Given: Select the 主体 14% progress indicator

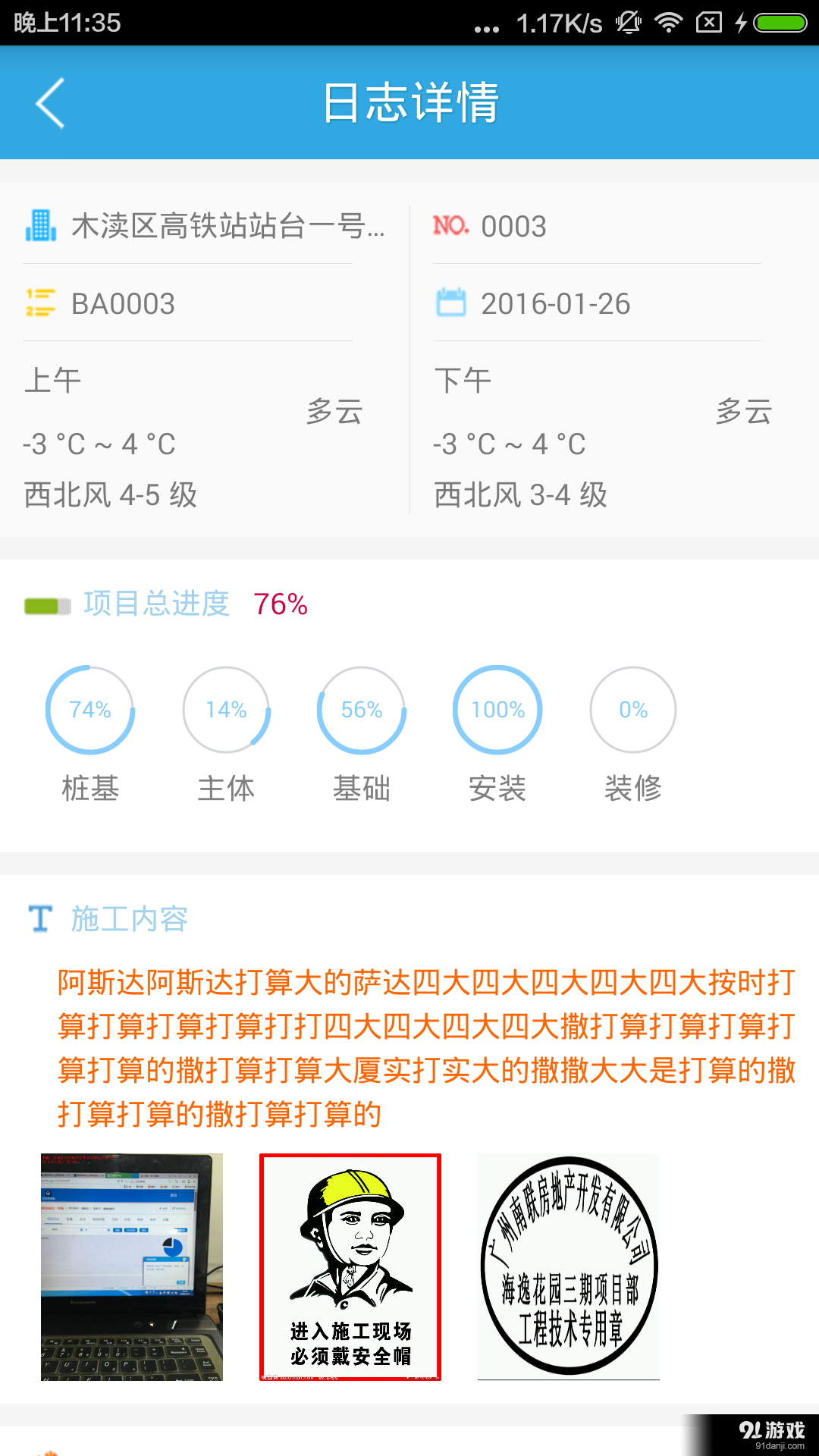Looking at the screenshot, I should click(x=225, y=710).
